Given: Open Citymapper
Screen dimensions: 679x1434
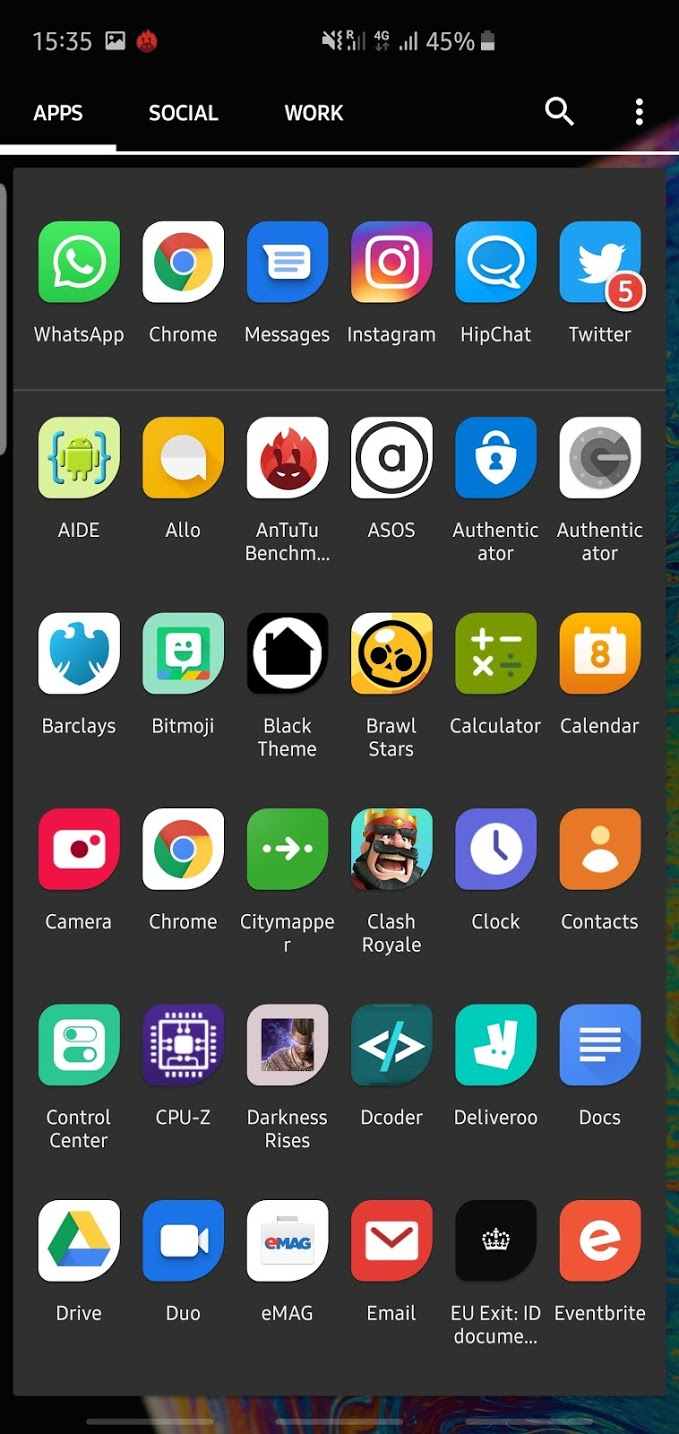Looking at the screenshot, I should pyautogui.click(x=287, y=850).
